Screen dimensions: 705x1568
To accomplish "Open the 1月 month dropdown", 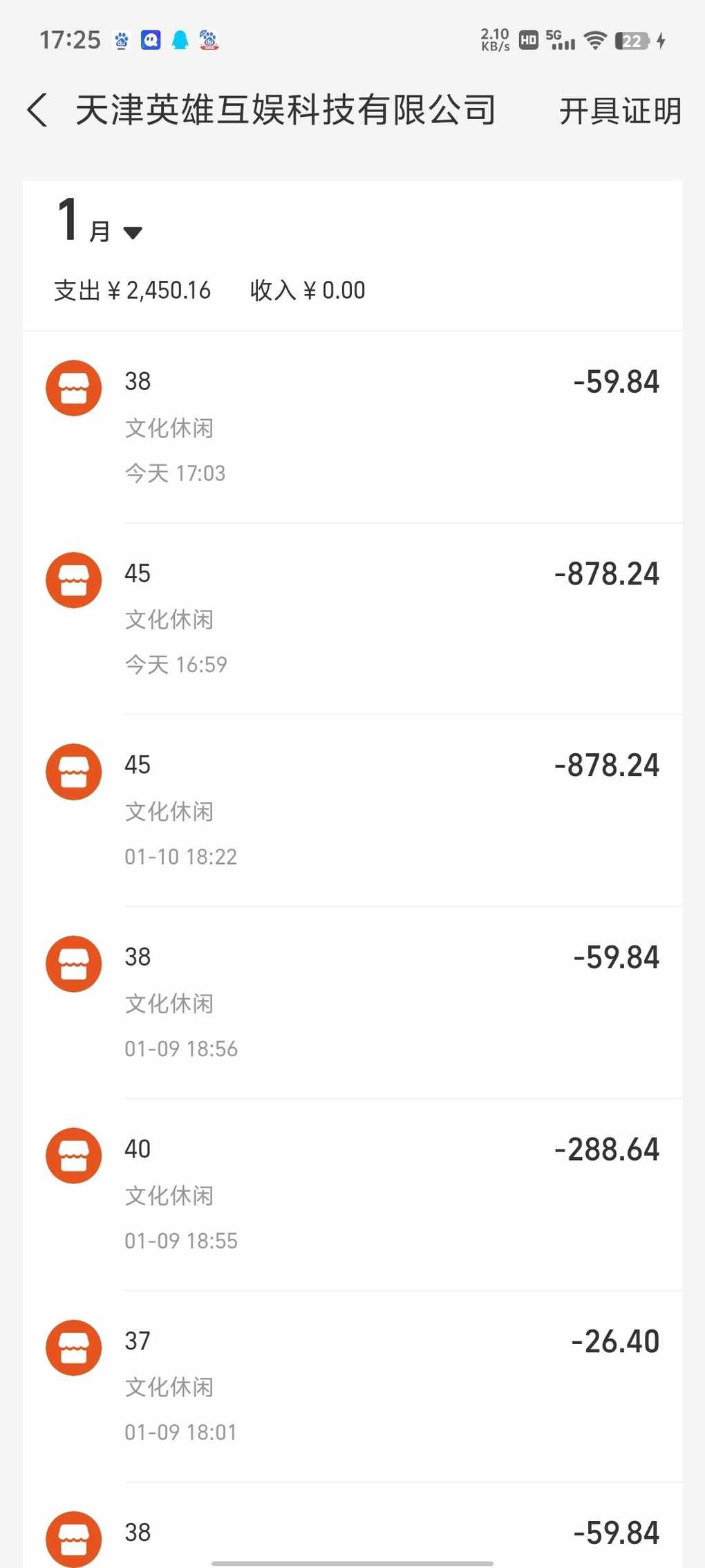I will (100, 221).
